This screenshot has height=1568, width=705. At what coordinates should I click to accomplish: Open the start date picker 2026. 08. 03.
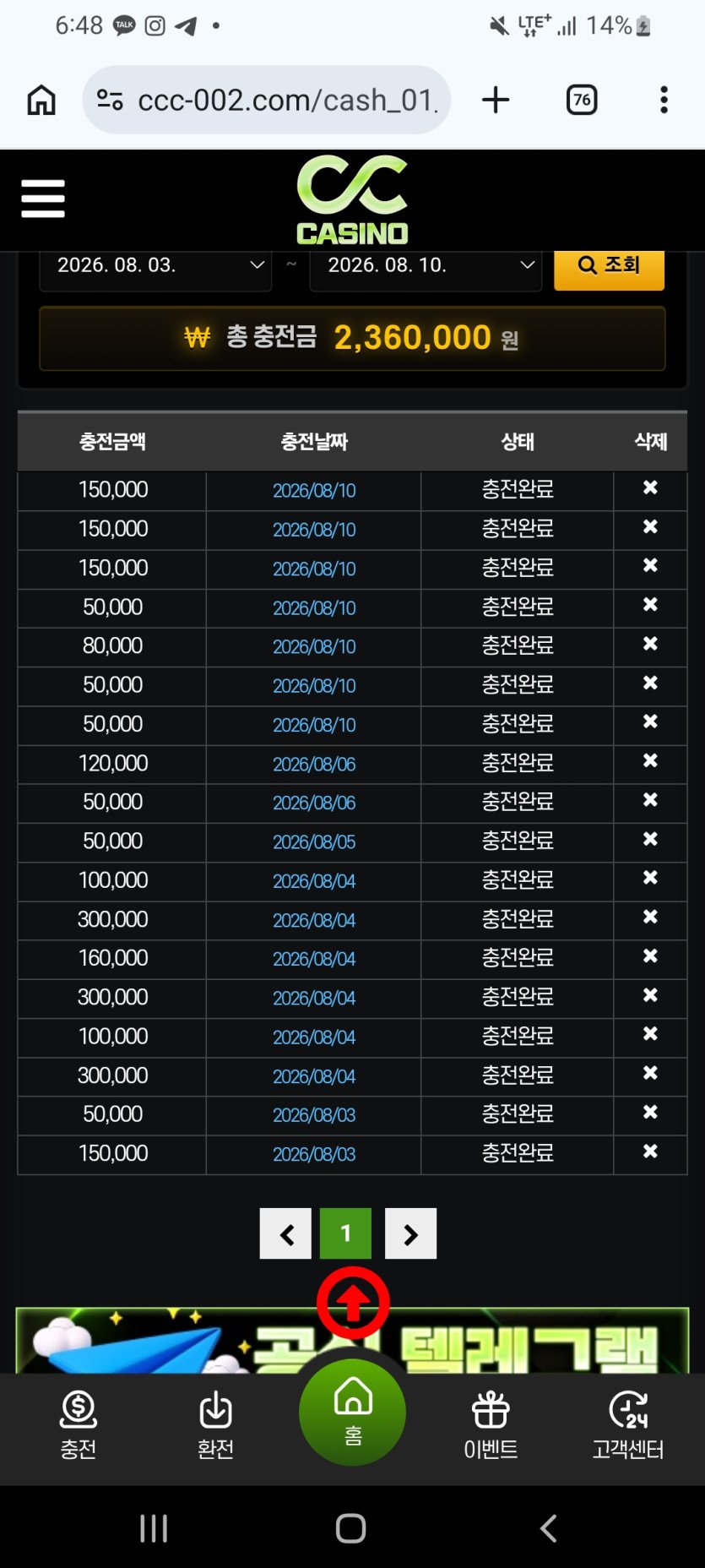[156, 266]
